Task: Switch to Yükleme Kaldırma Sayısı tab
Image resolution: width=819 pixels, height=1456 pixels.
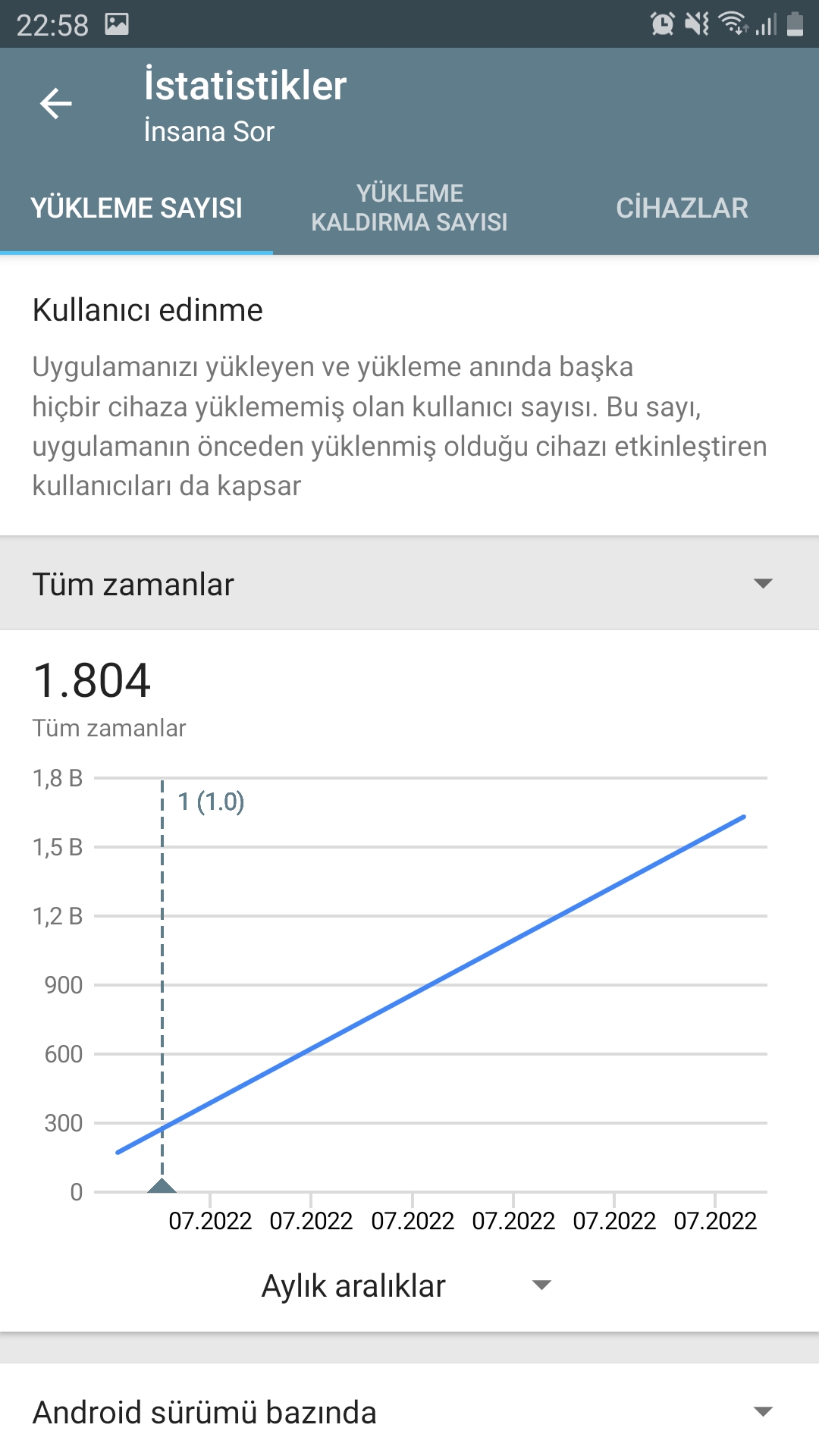Action: [x=409, y=208]
